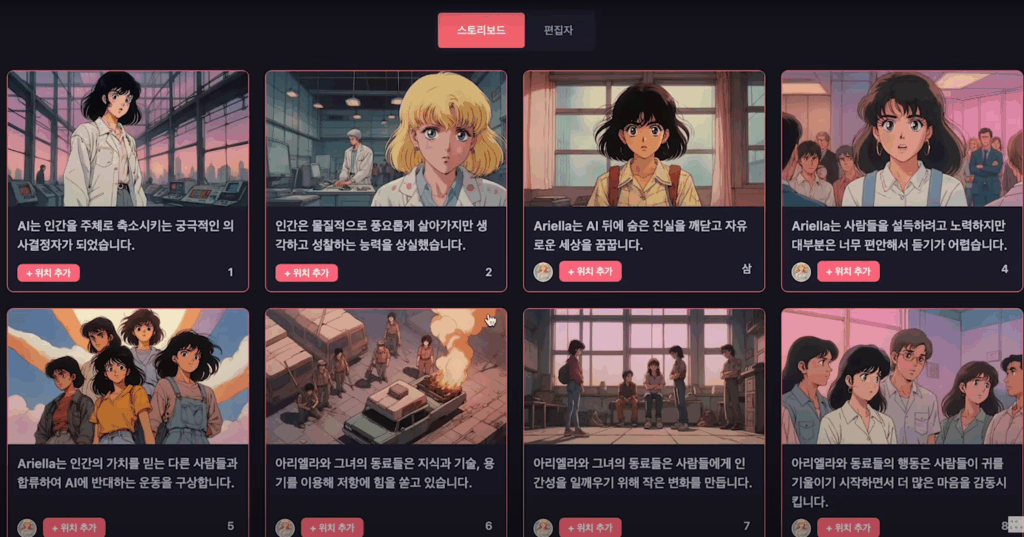Switch to the 스토리보드 tab

[x=480, y=30]
